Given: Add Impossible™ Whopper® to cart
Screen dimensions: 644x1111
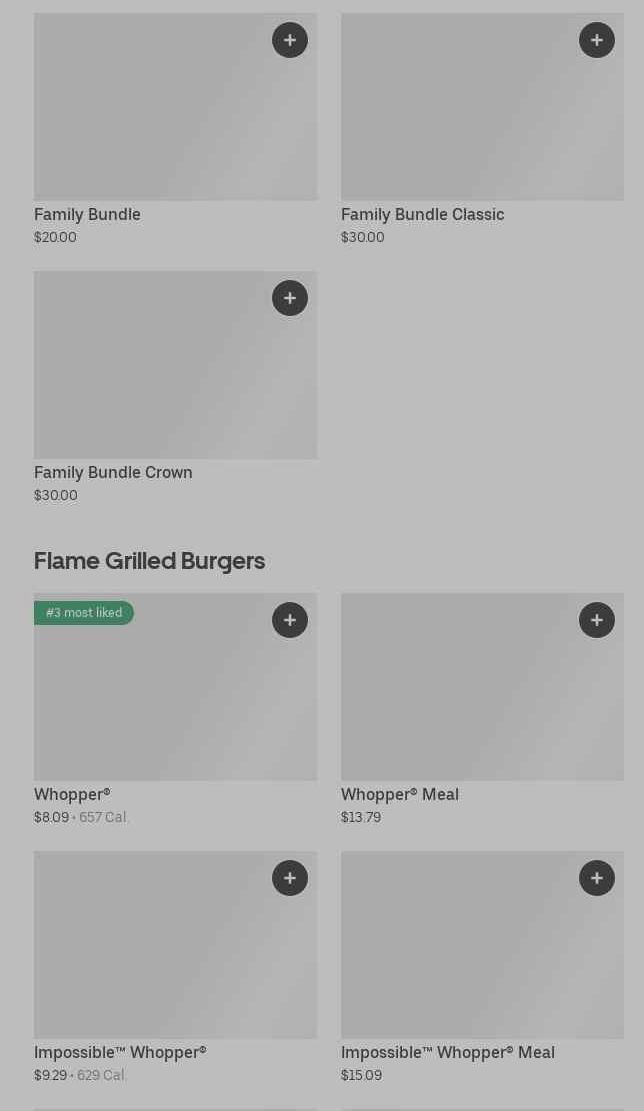Looking at the screenshot, I should (x=290, y=878).
